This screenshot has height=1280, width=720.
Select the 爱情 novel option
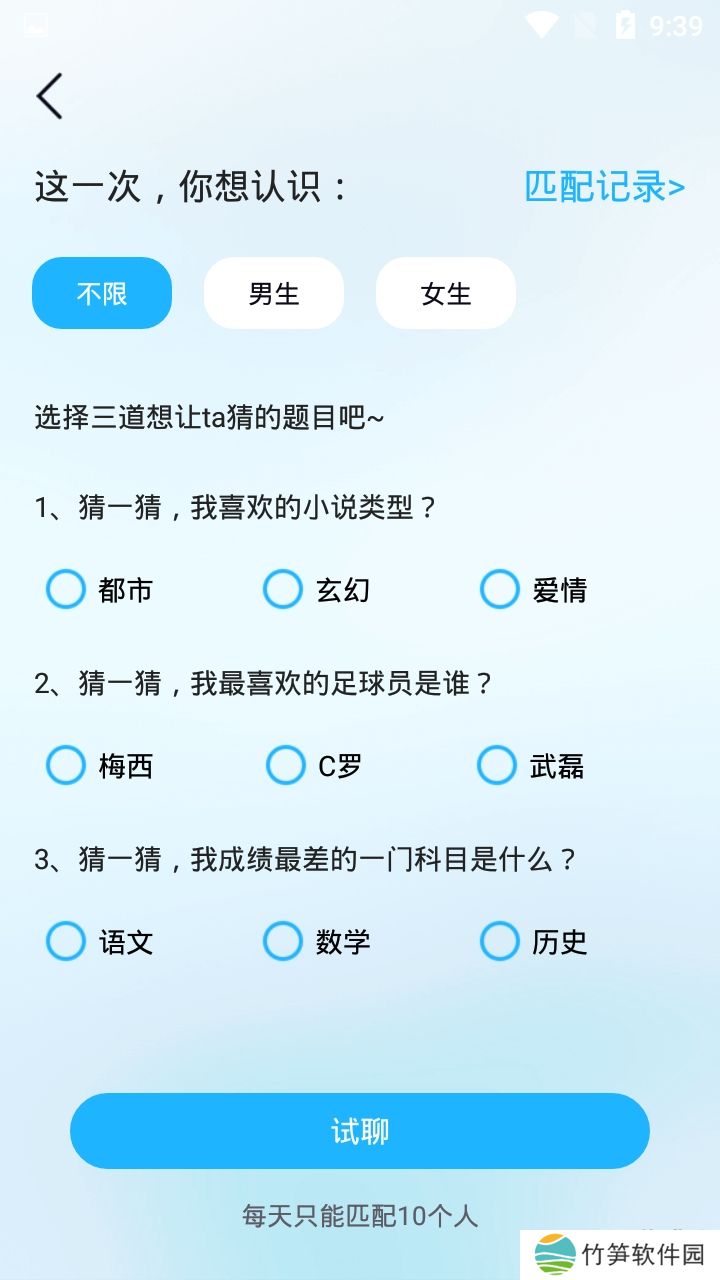click(499, 589)
